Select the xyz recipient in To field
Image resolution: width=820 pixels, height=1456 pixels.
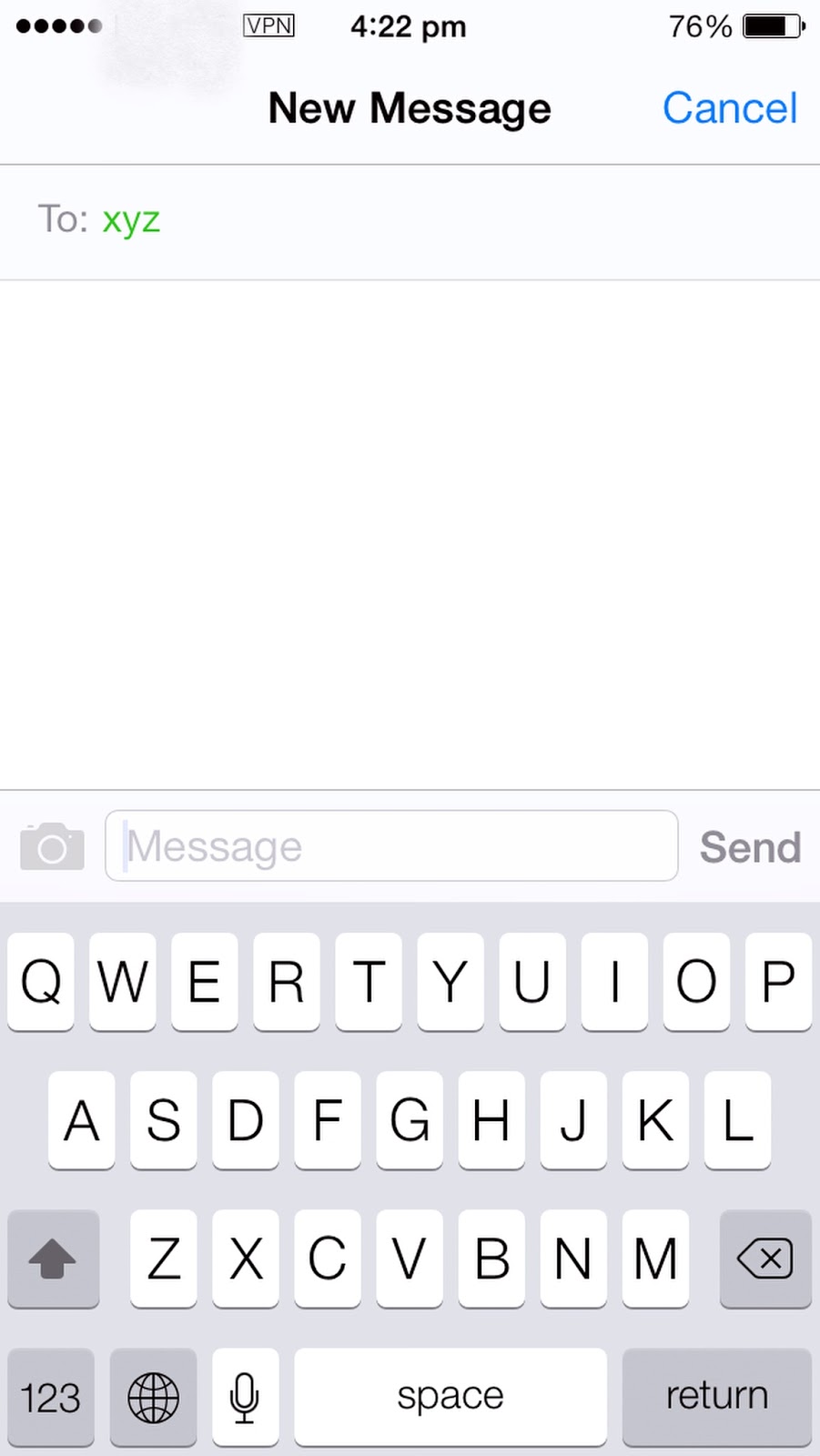point(131,220)
